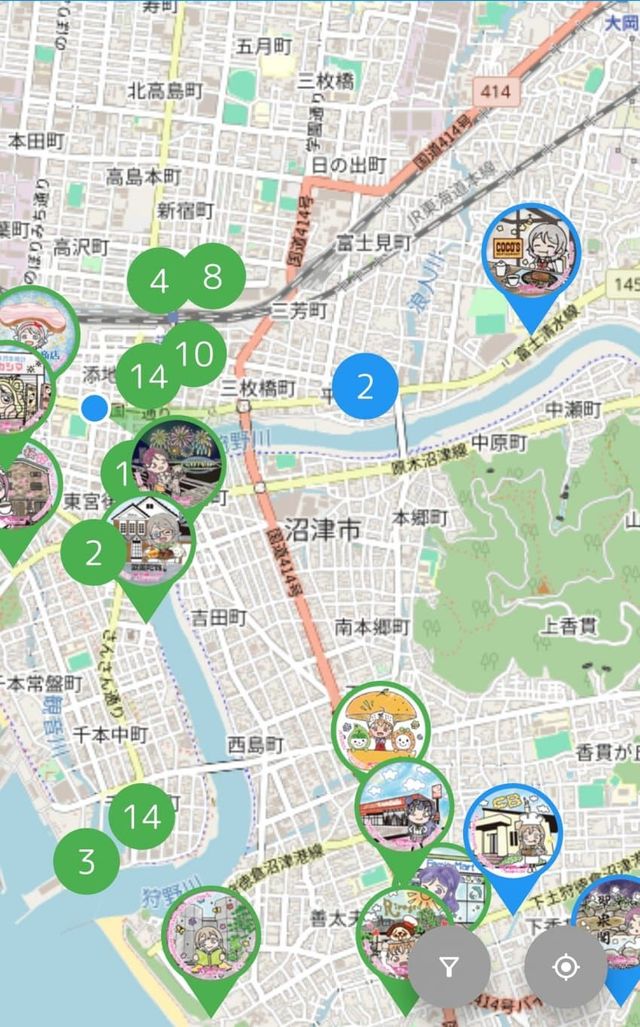Expand the green cluster marked 2

pyautogui.click(x=93, y=552)
